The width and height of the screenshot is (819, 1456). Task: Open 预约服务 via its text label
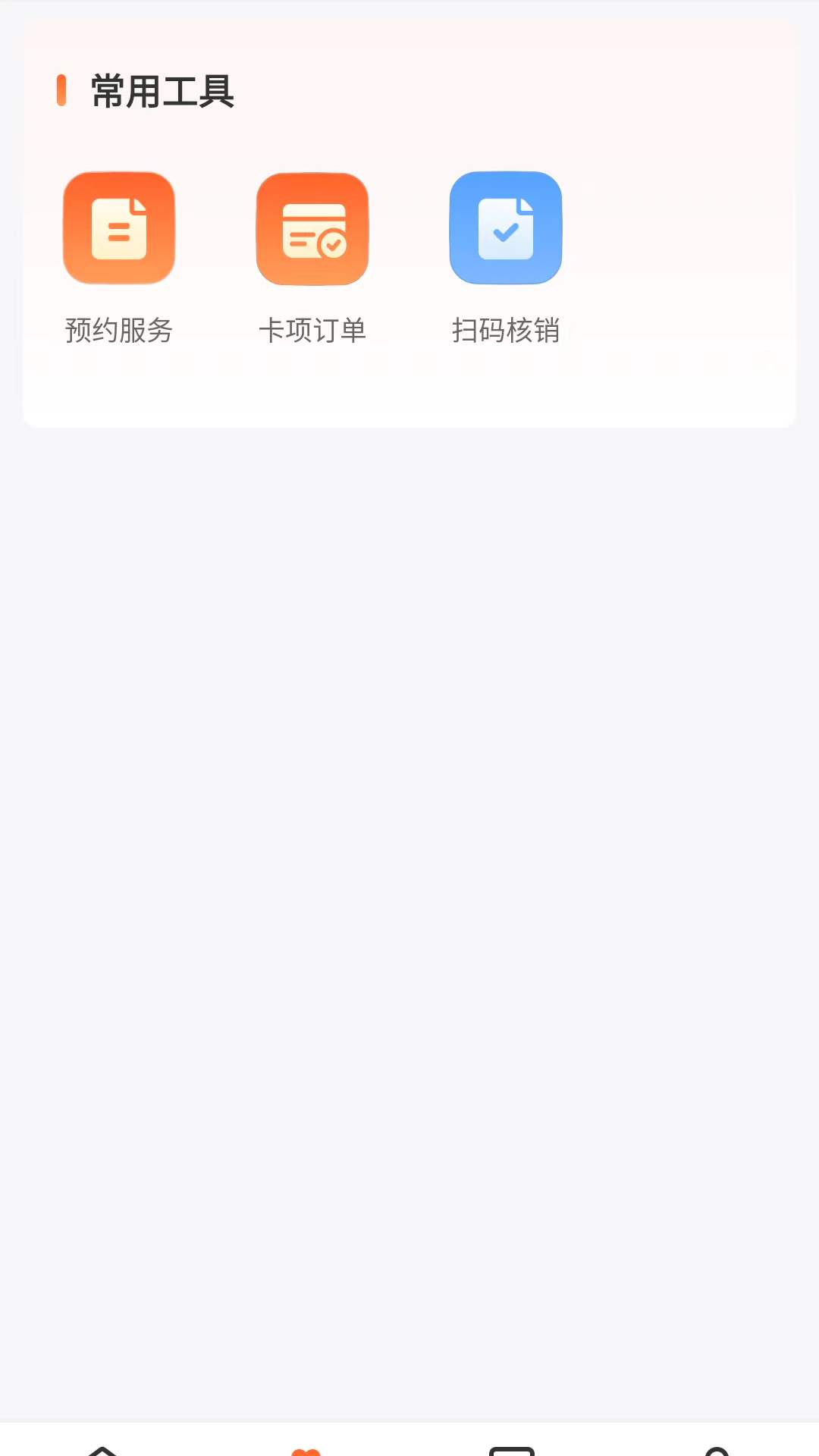(x=119, y=330)
